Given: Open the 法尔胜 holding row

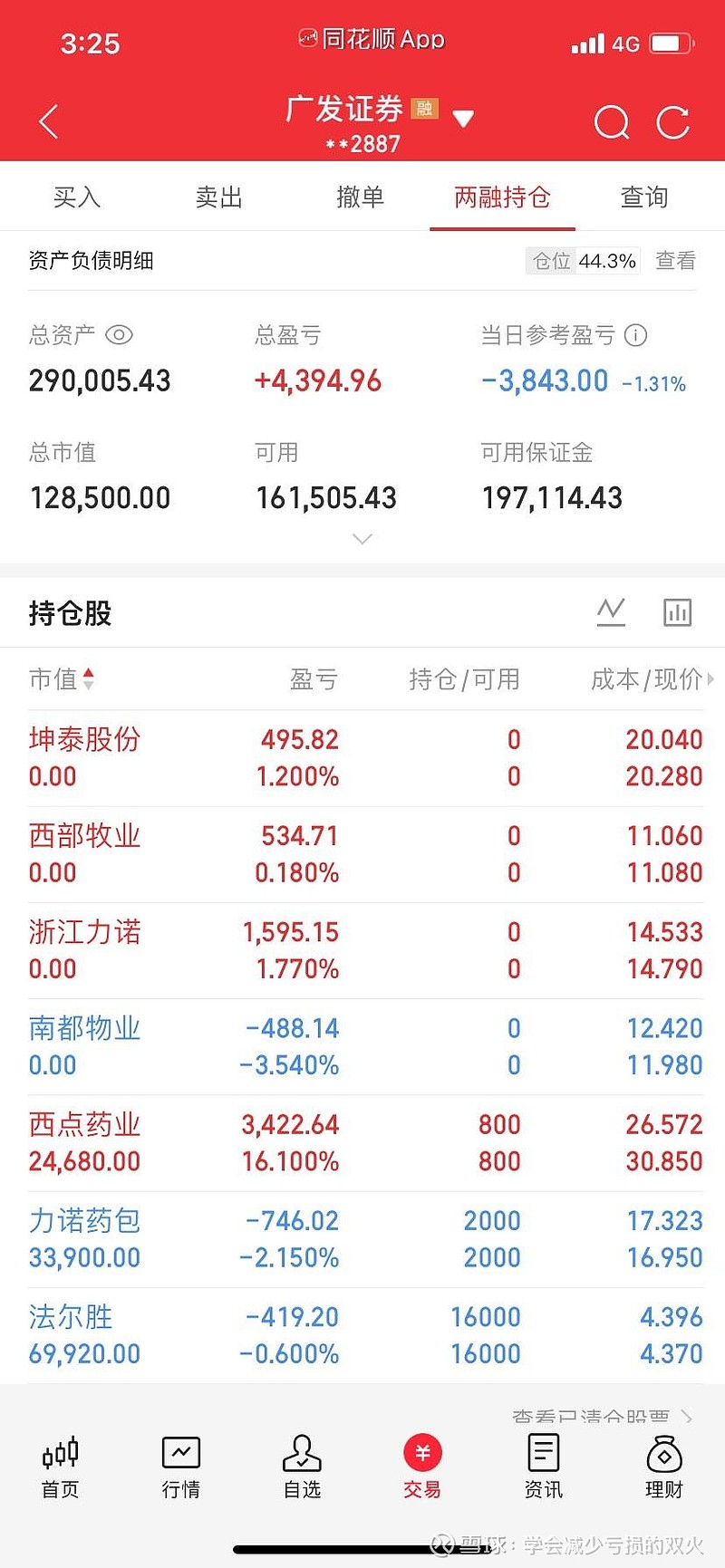Looking at the screenshot, I should [362, 1335].
